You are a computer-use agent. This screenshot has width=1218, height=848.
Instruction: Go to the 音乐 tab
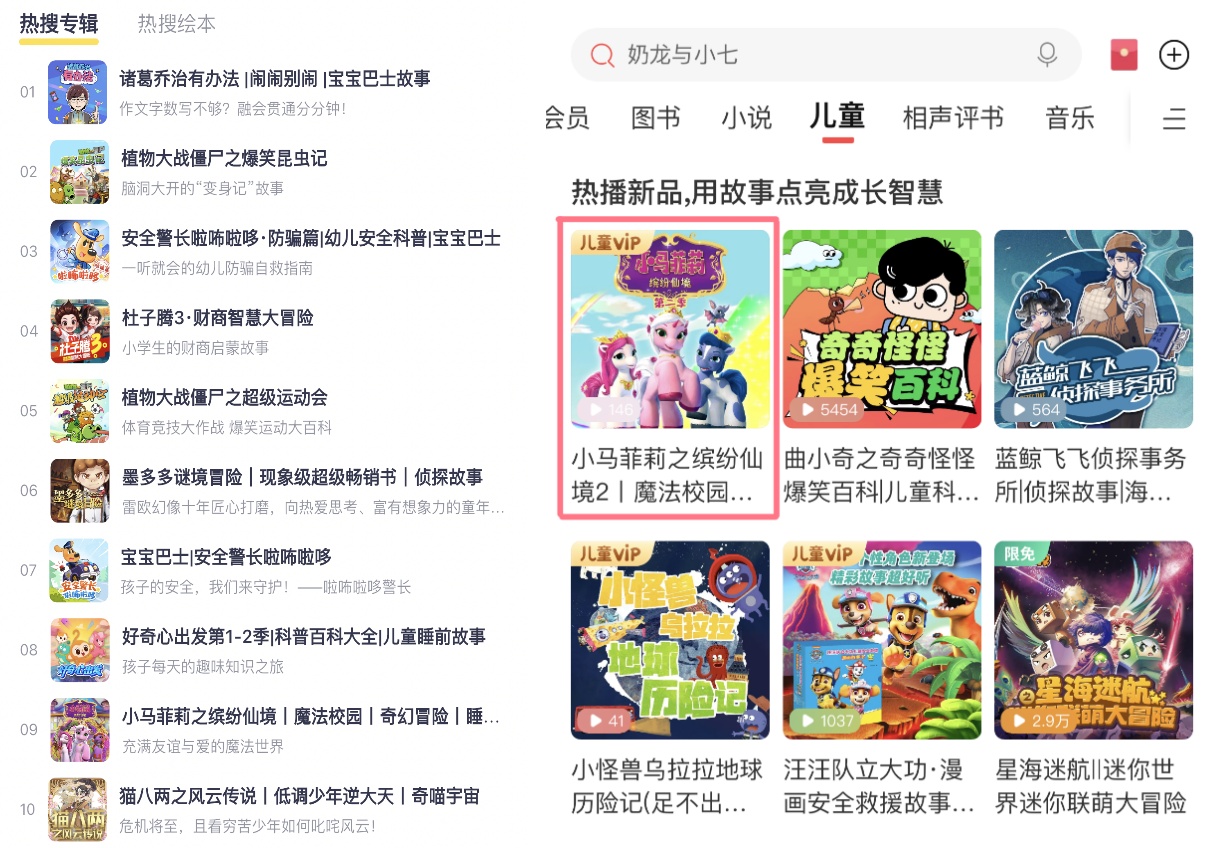(x=1070, y=118)
